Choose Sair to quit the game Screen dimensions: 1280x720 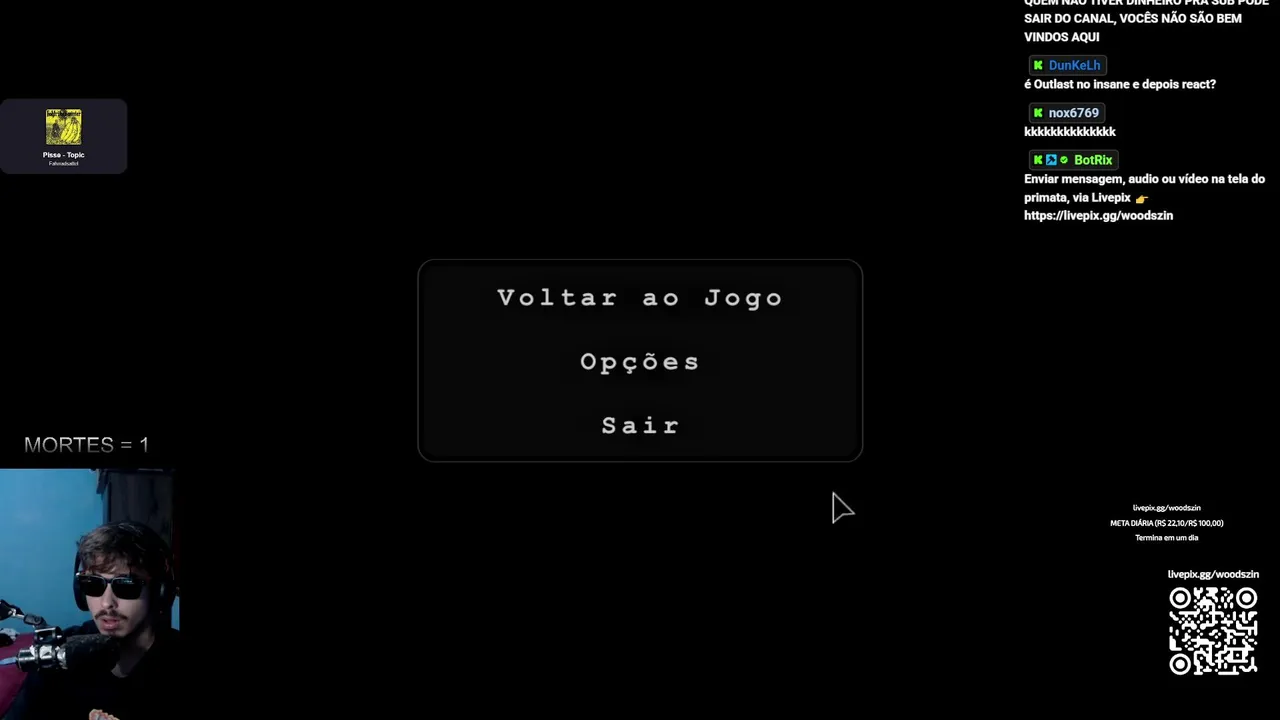click(x=640, y=426)
